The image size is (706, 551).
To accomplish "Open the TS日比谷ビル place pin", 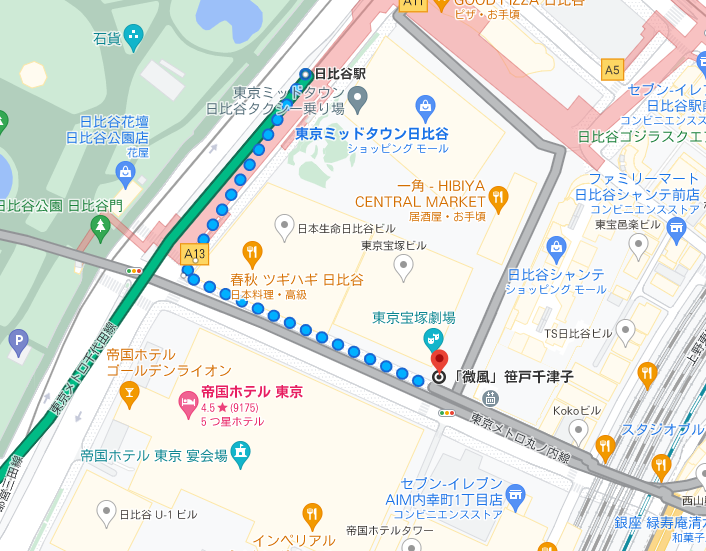I will coord(625,330).
